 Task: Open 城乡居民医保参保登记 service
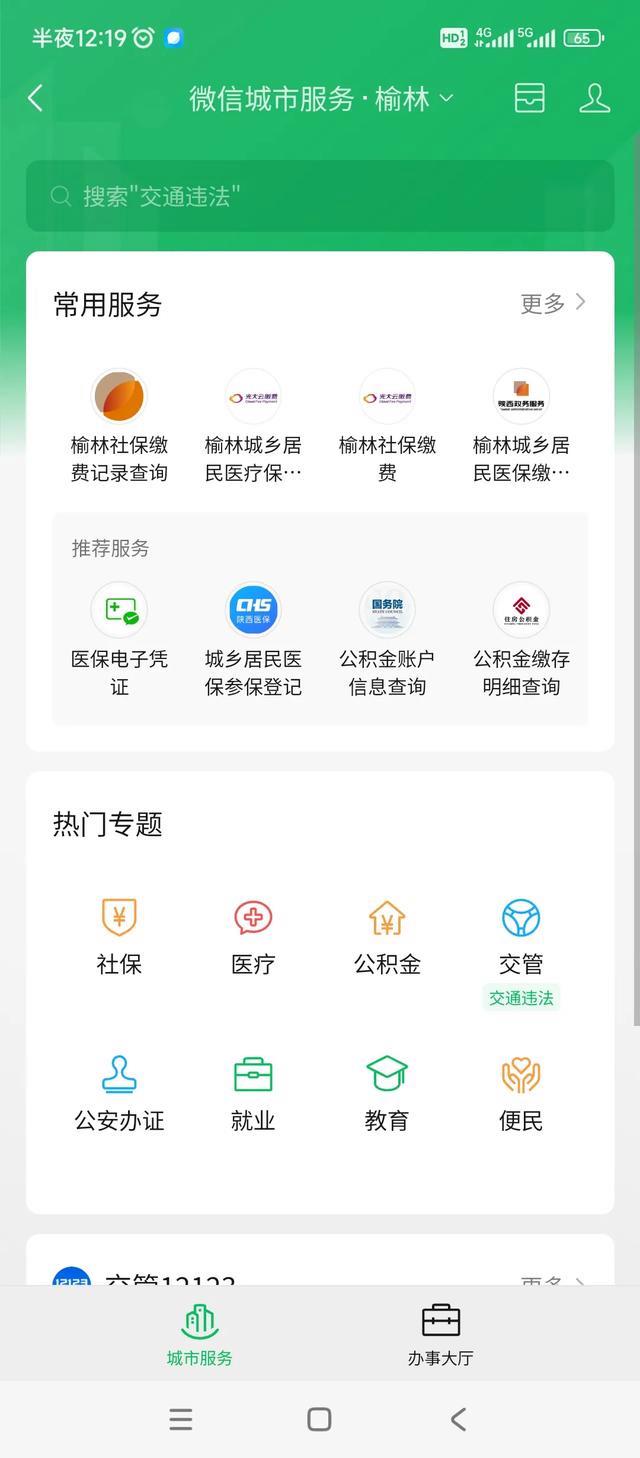(253, 640)
